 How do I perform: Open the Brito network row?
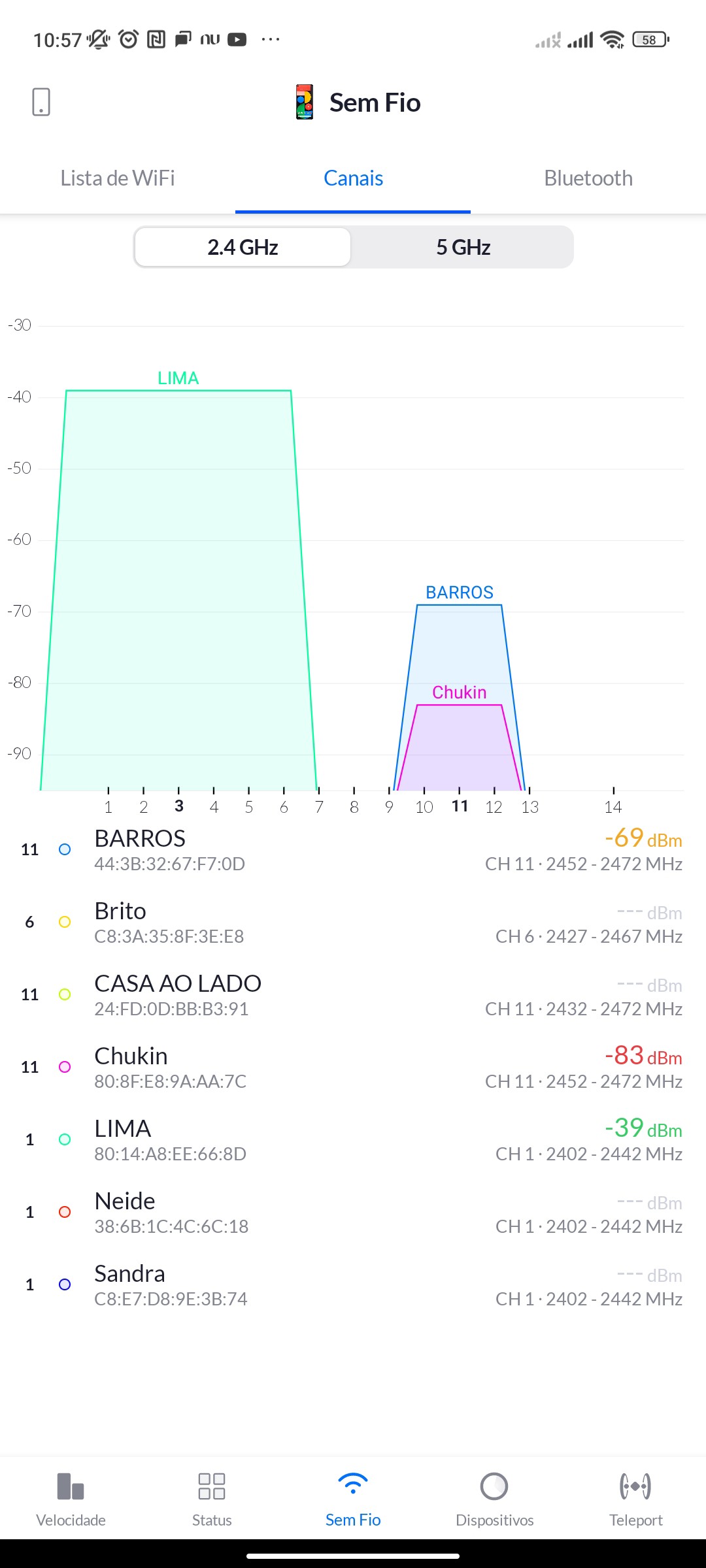click(x=353, y=923)
